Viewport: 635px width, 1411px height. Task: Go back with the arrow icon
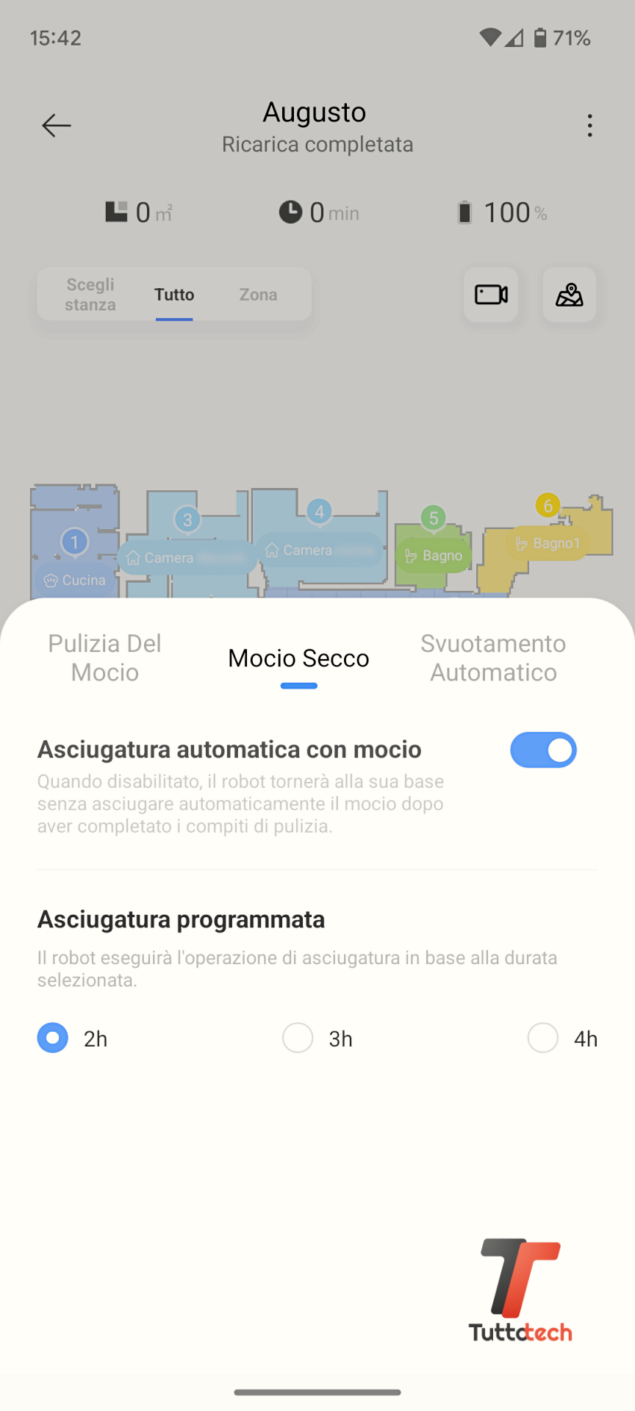pyautogui.click(x=56, y=125)
